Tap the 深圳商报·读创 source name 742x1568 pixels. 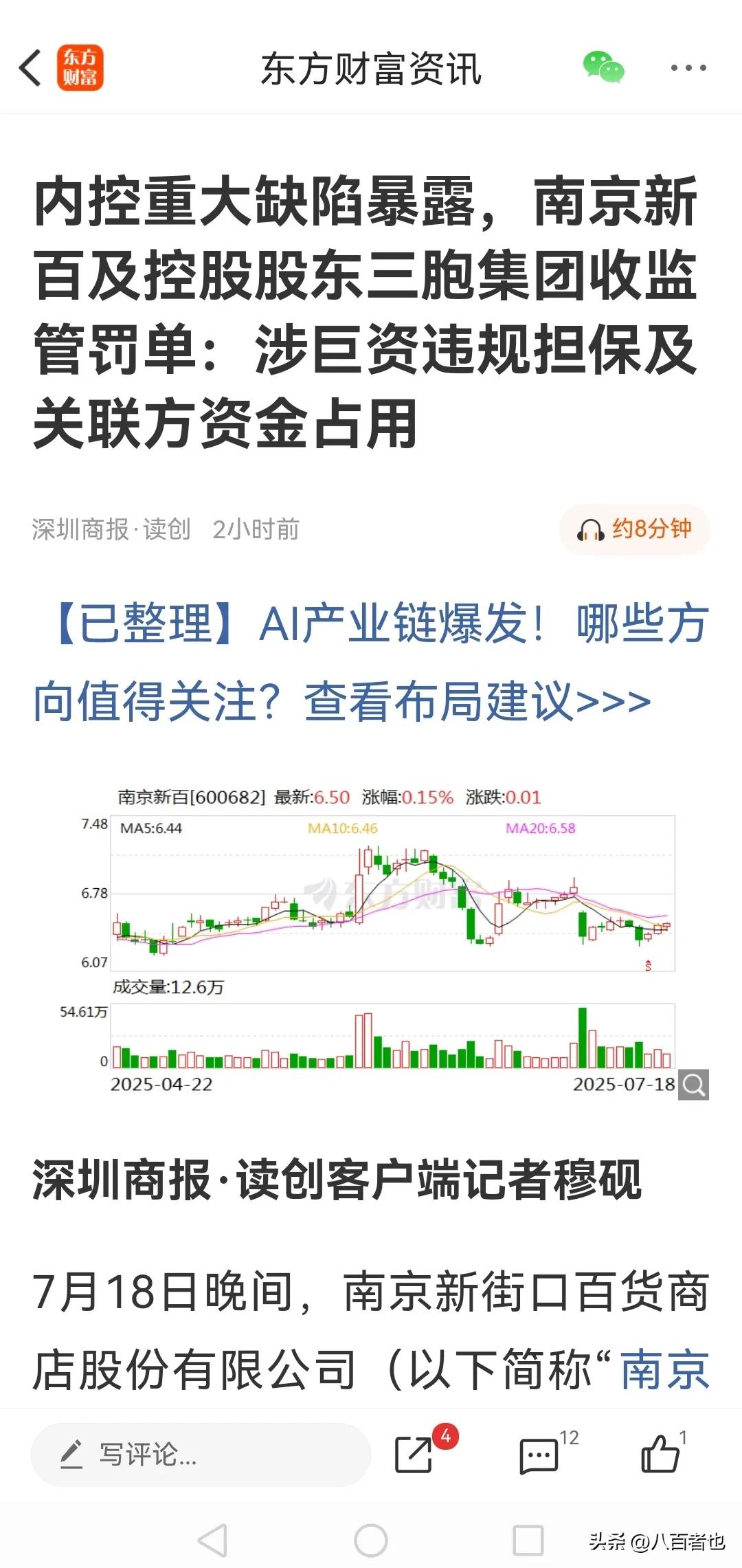[x=111, y=529]
